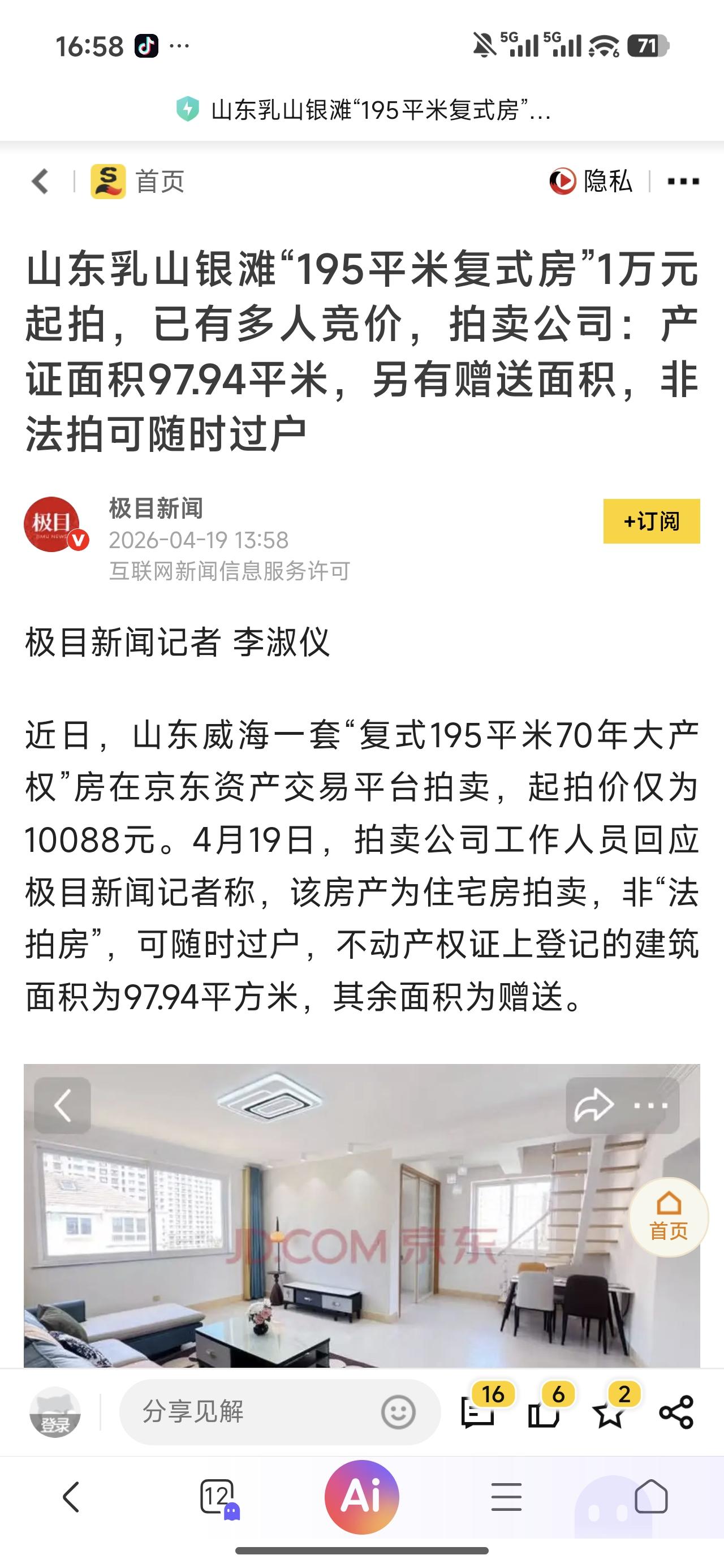Tap the yellow S logo in the header

(x=109, y=181)
